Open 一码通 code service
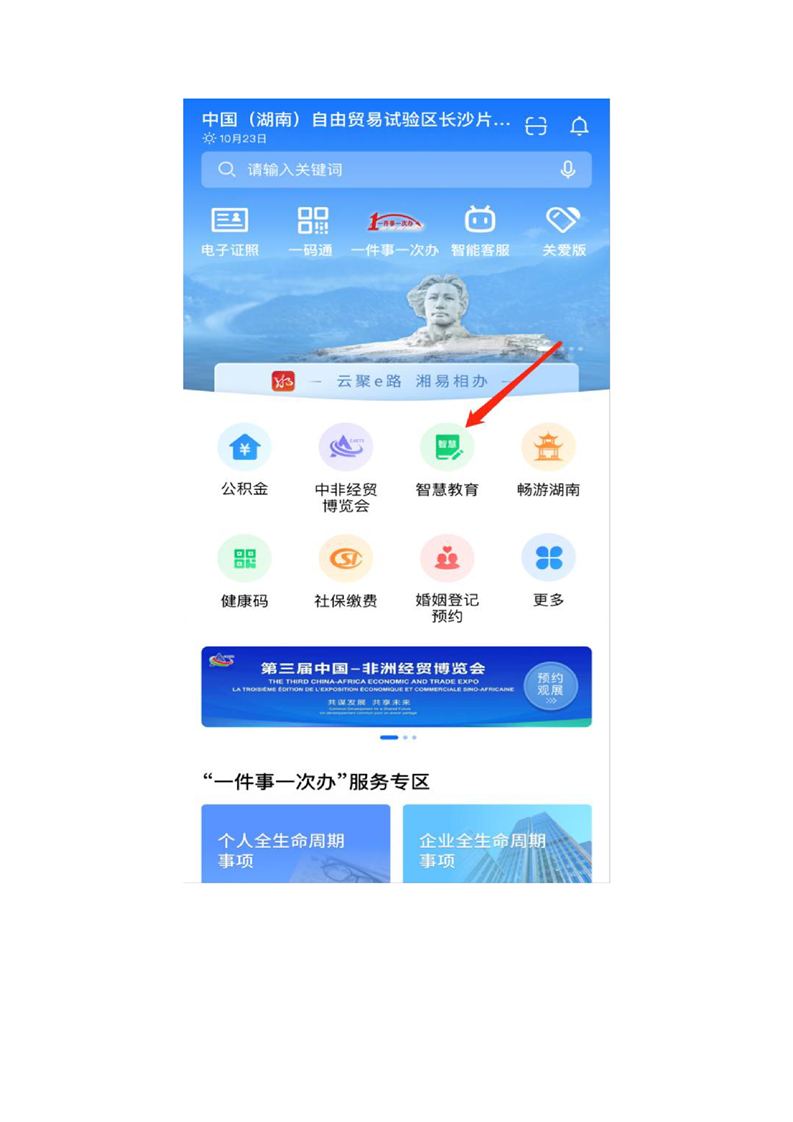The width and height of the screenshot is (793, 1122). point(312,232)
